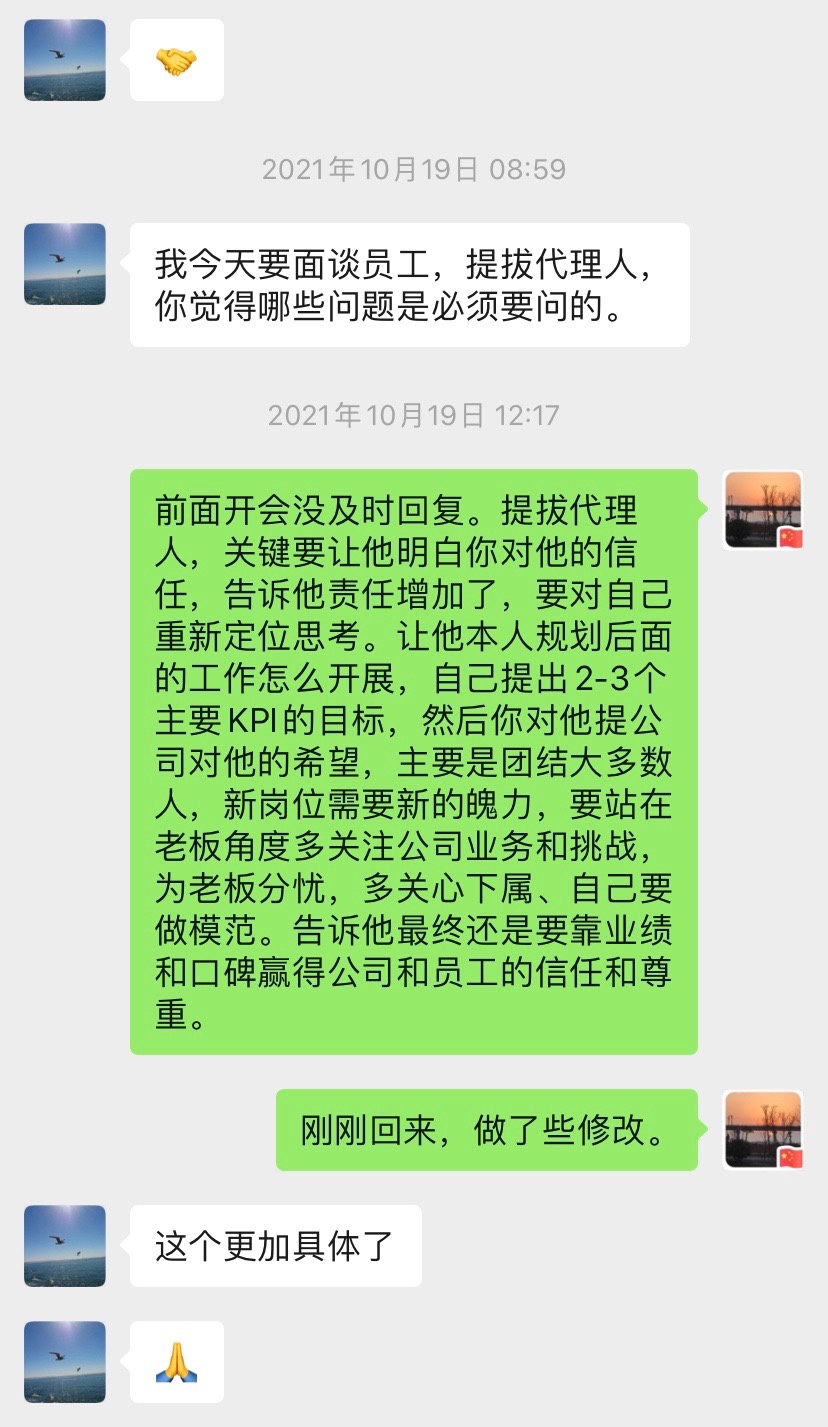Open own avatar beside the 前面开会没及时回复 message
This screenshot has width=828, height=1427.
tap(763, 510)
